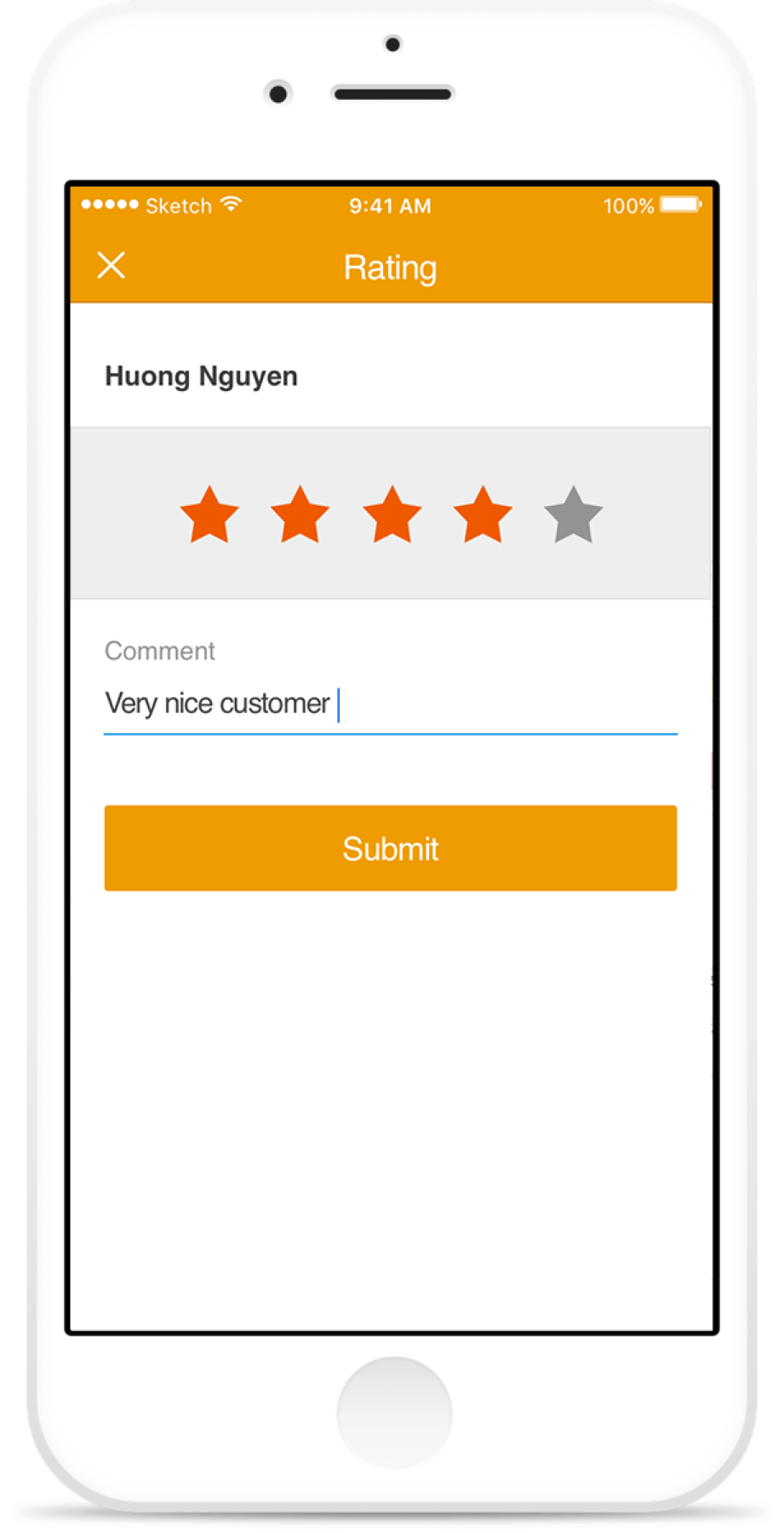Screen dimensions: 784x1533
Task: Set rating to two stars
Action: [x=300, y=515]
